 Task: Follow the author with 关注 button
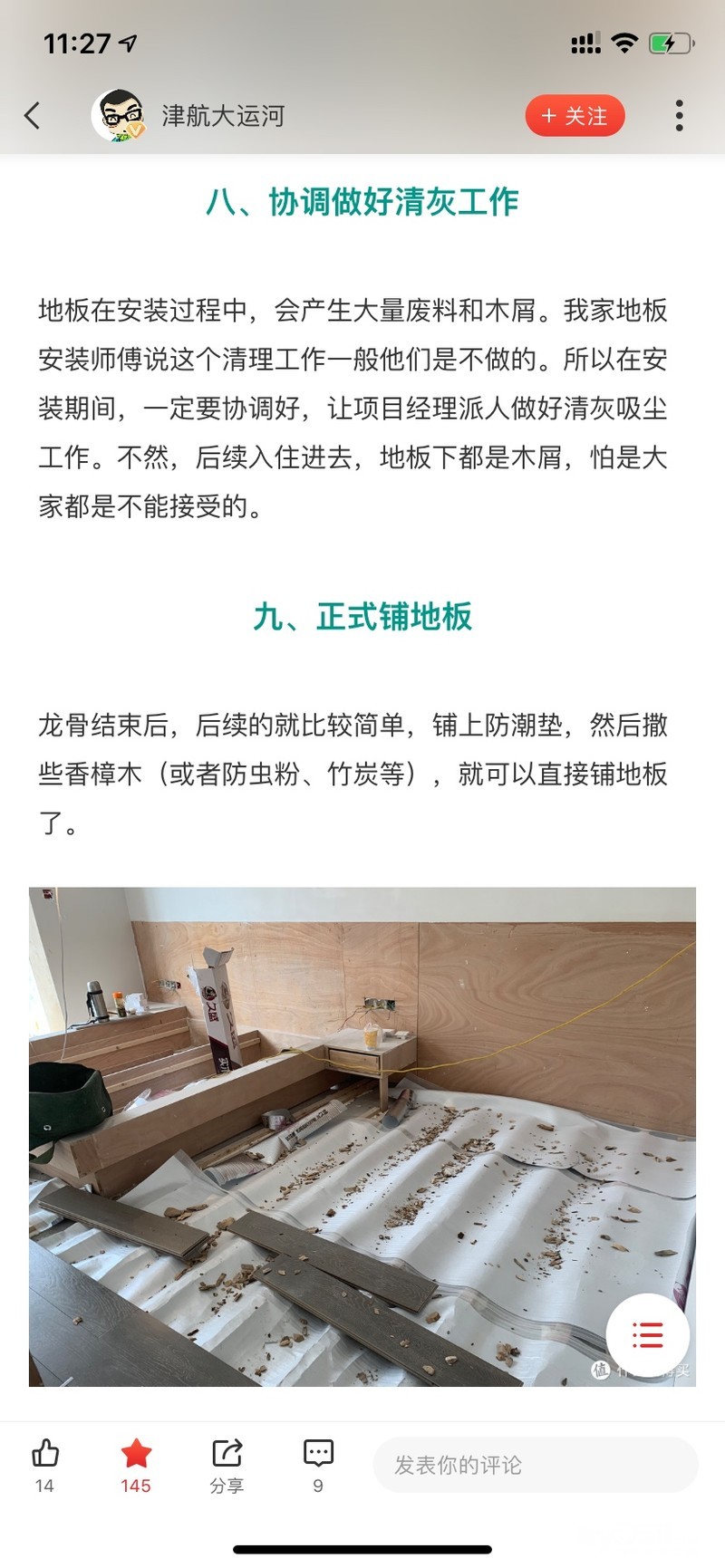pos(575,116)
